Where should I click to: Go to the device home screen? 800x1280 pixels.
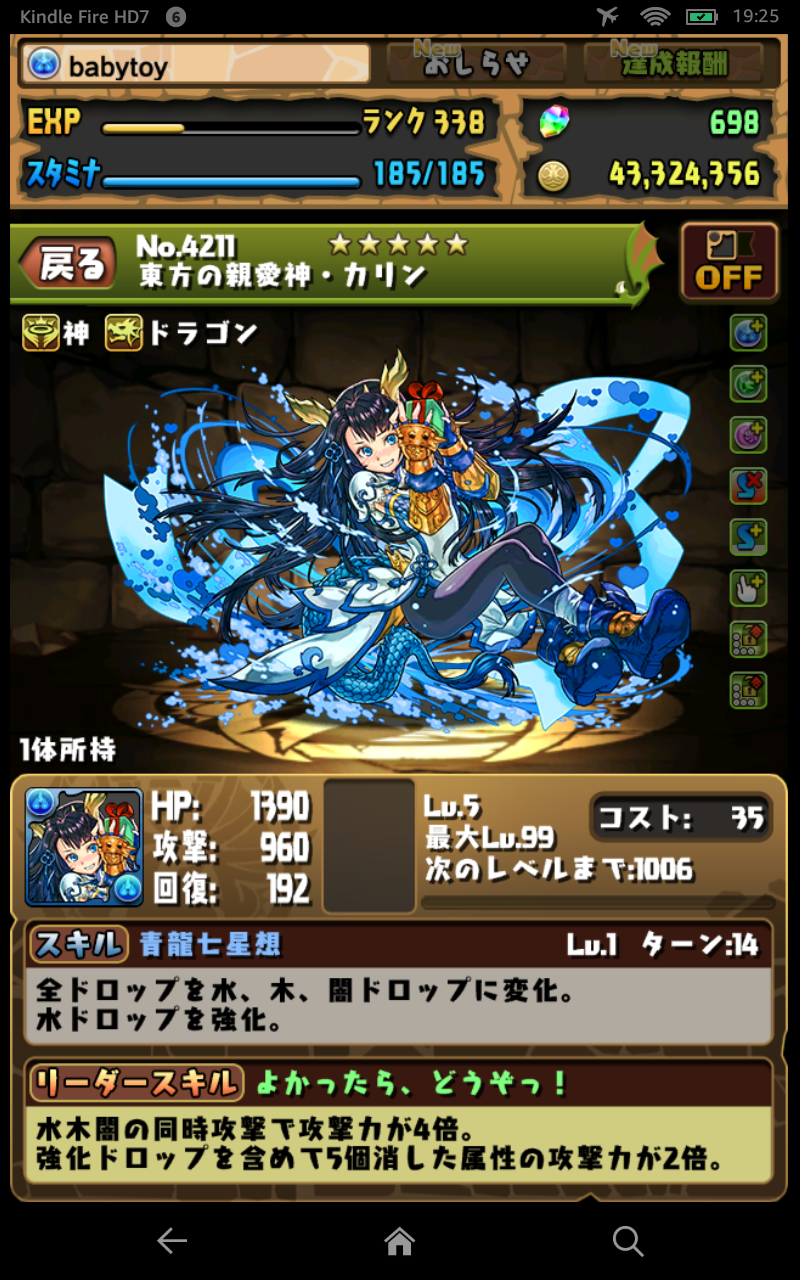coord(399,1241)
